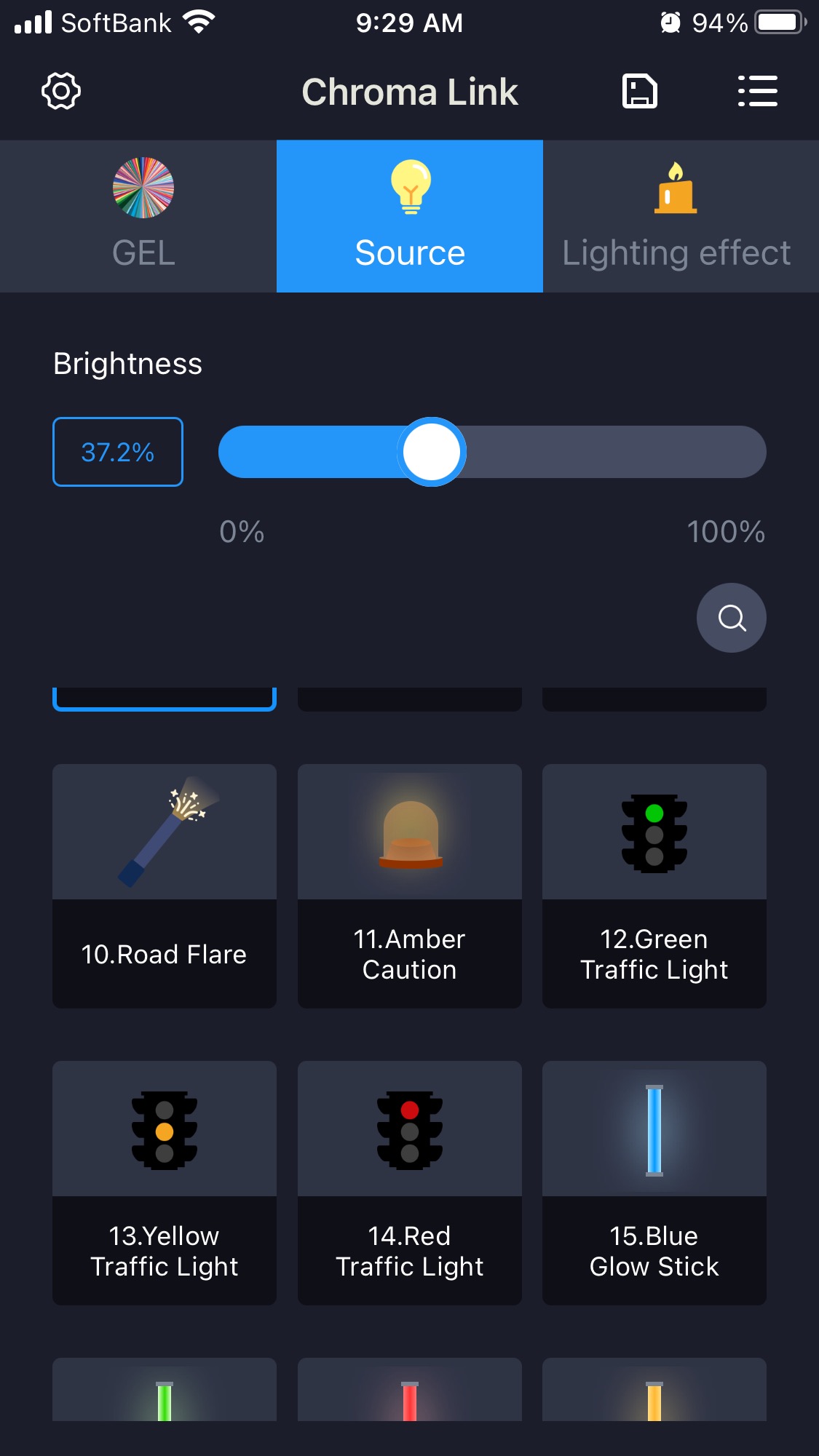This screenshot has height=1456, width=819.
Task: Tap the brightness slider track near 100%
Action: click(x=743, y=452)
